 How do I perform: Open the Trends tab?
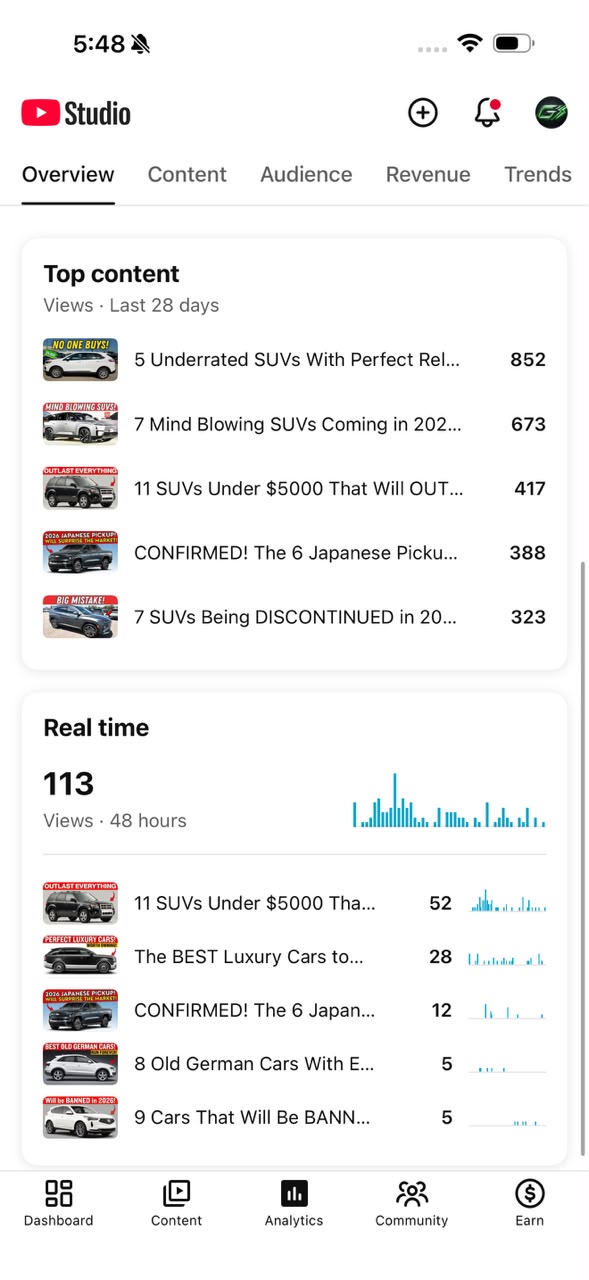pyautogui.click(x=538, y=174)
